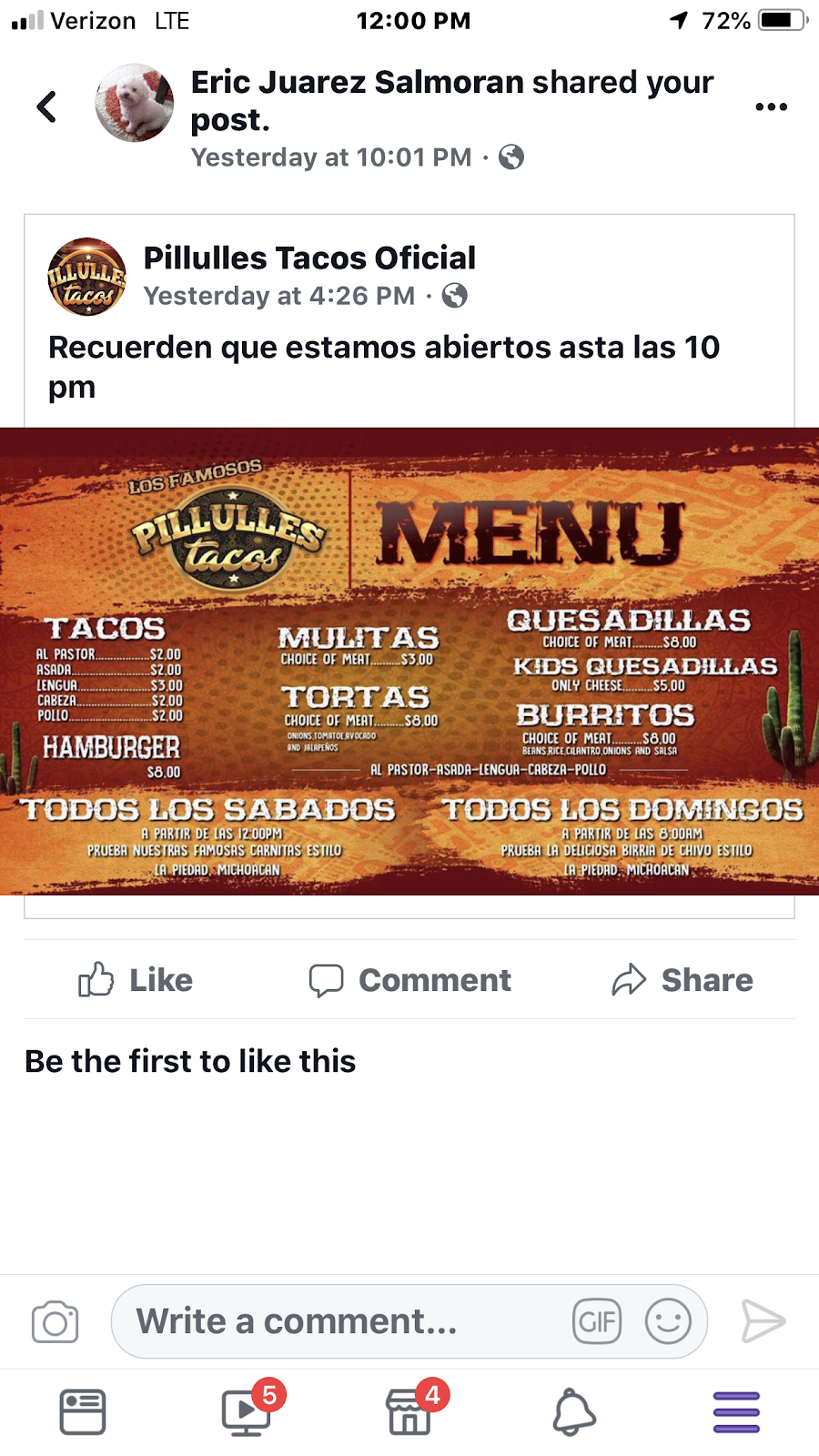The image size is (819, 1456).
Task: Like the shared post
Action: (134, 980)
